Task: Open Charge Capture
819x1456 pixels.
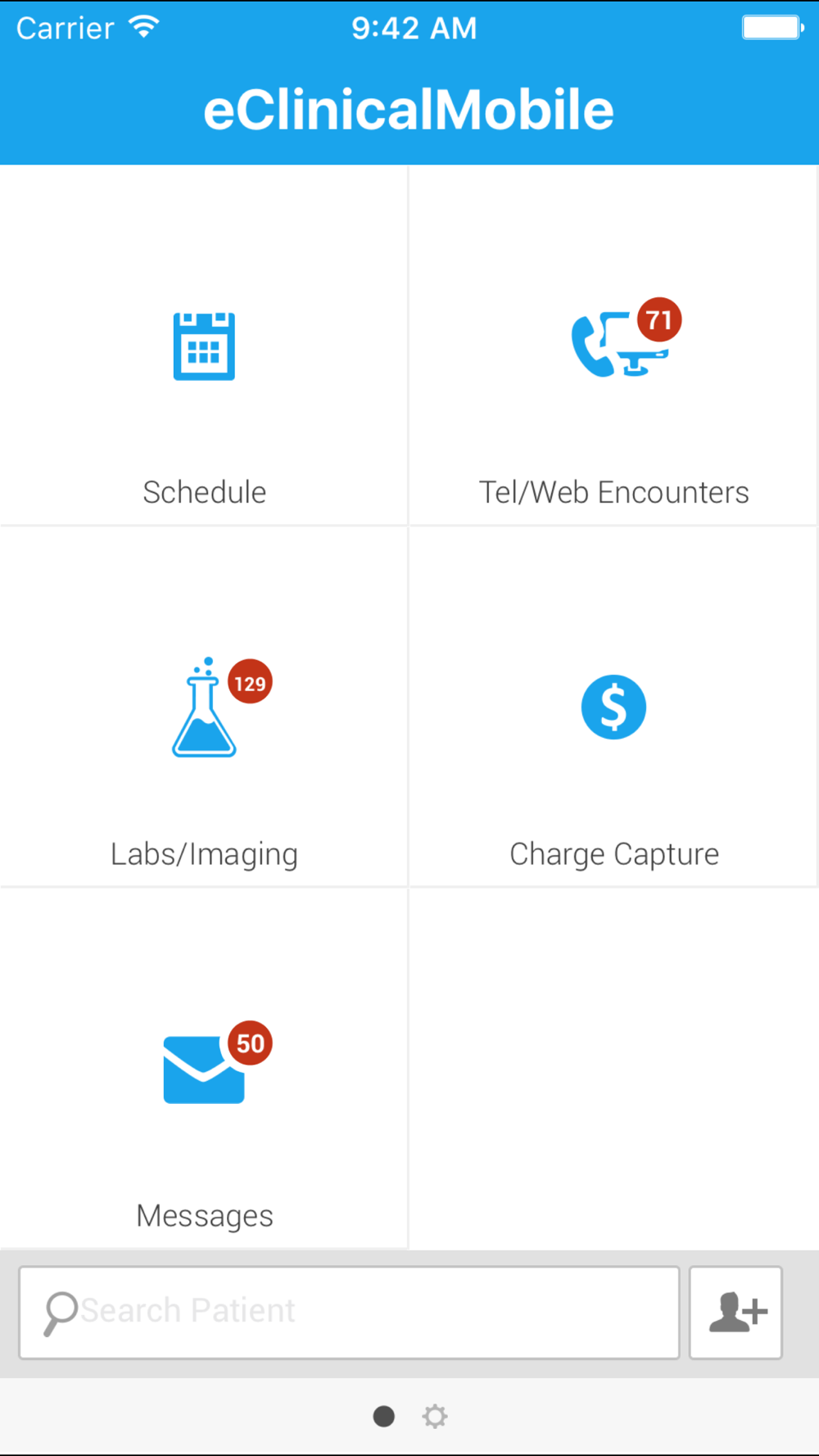Action: [613, 707]
